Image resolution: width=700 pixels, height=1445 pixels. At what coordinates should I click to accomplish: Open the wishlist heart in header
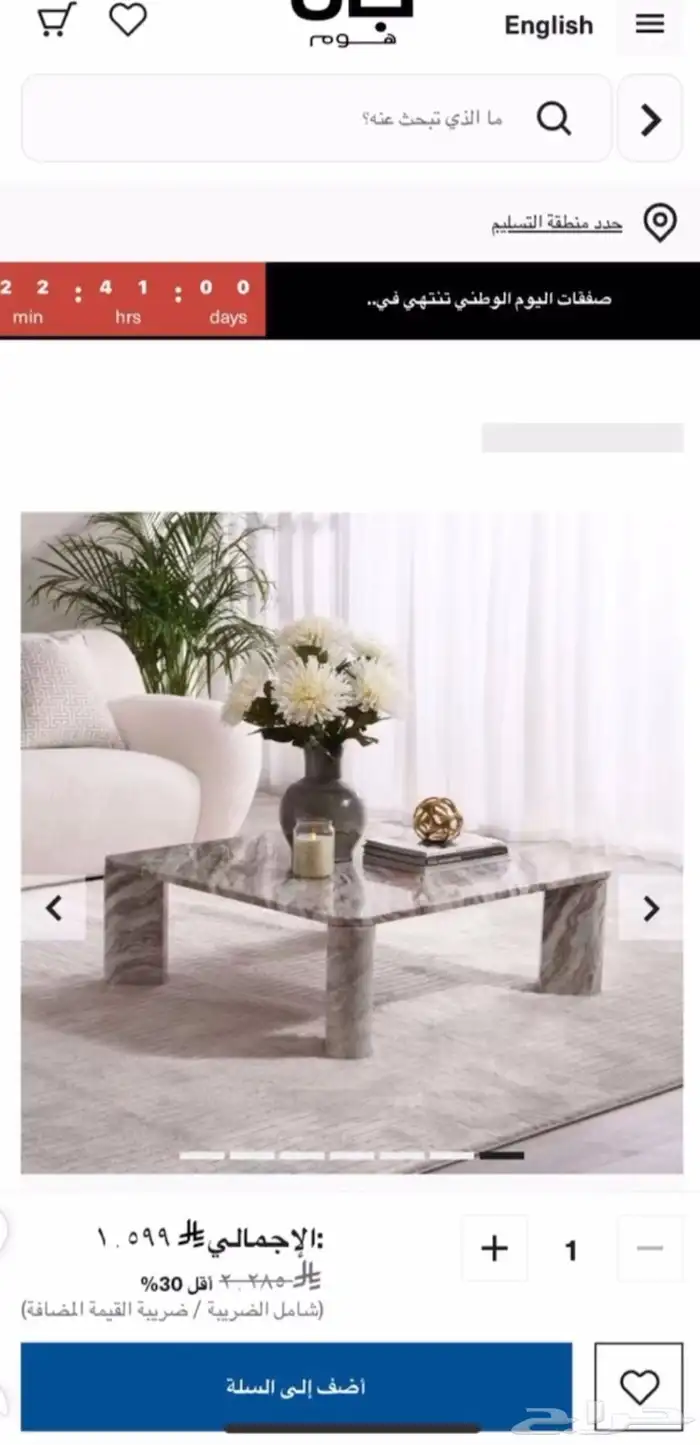(x=128, y=20)
